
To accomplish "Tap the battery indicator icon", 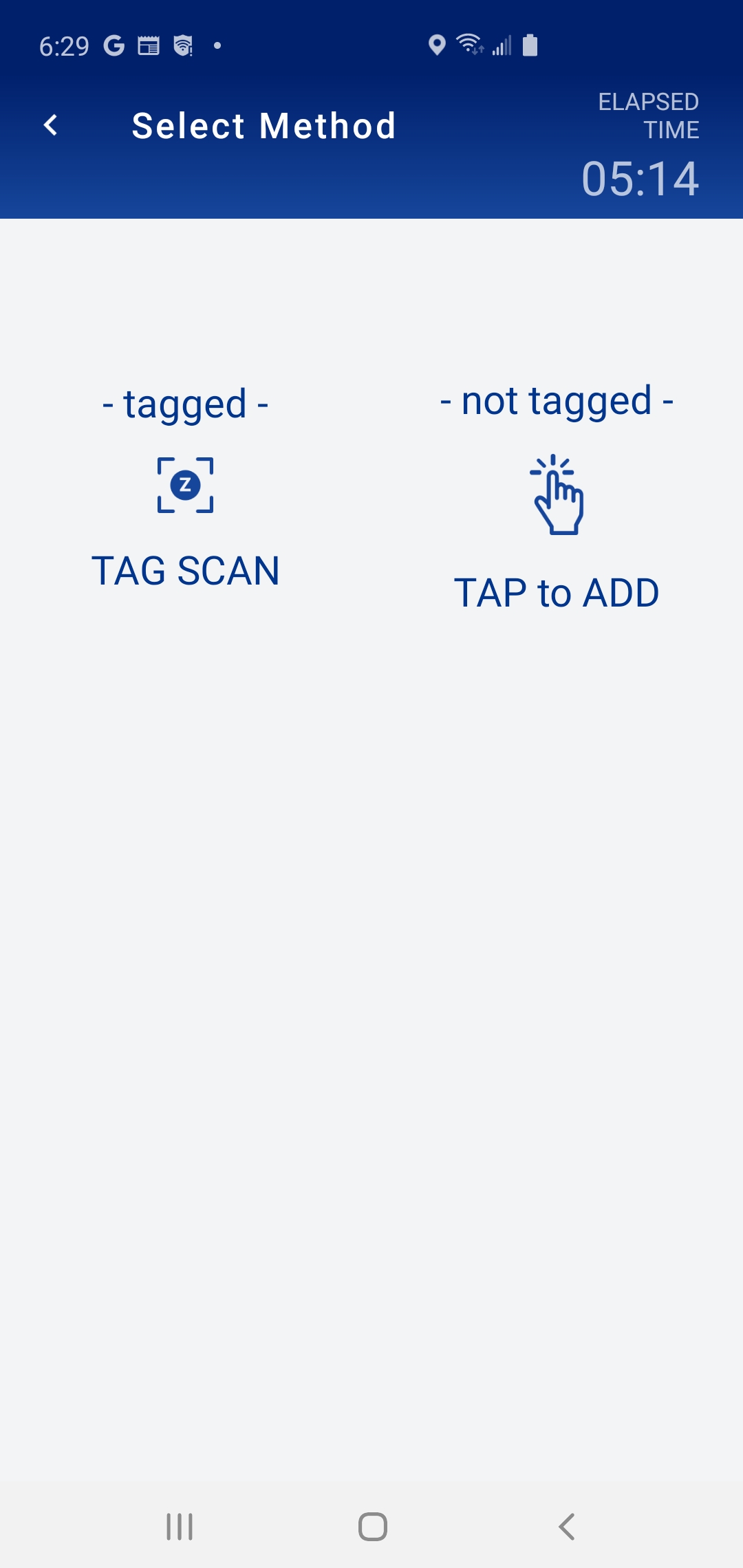I will 530,45.
